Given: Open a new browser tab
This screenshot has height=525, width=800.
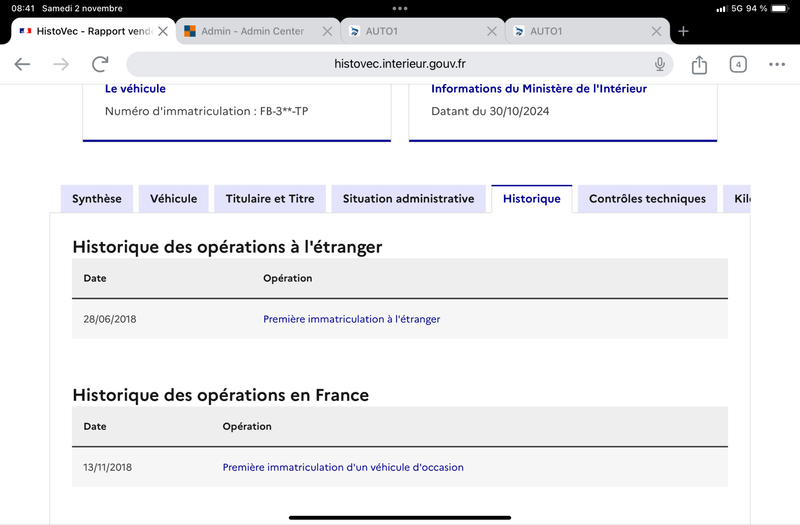Looking at the screenshot, I should pyautogui.click(x=683, y=31).
